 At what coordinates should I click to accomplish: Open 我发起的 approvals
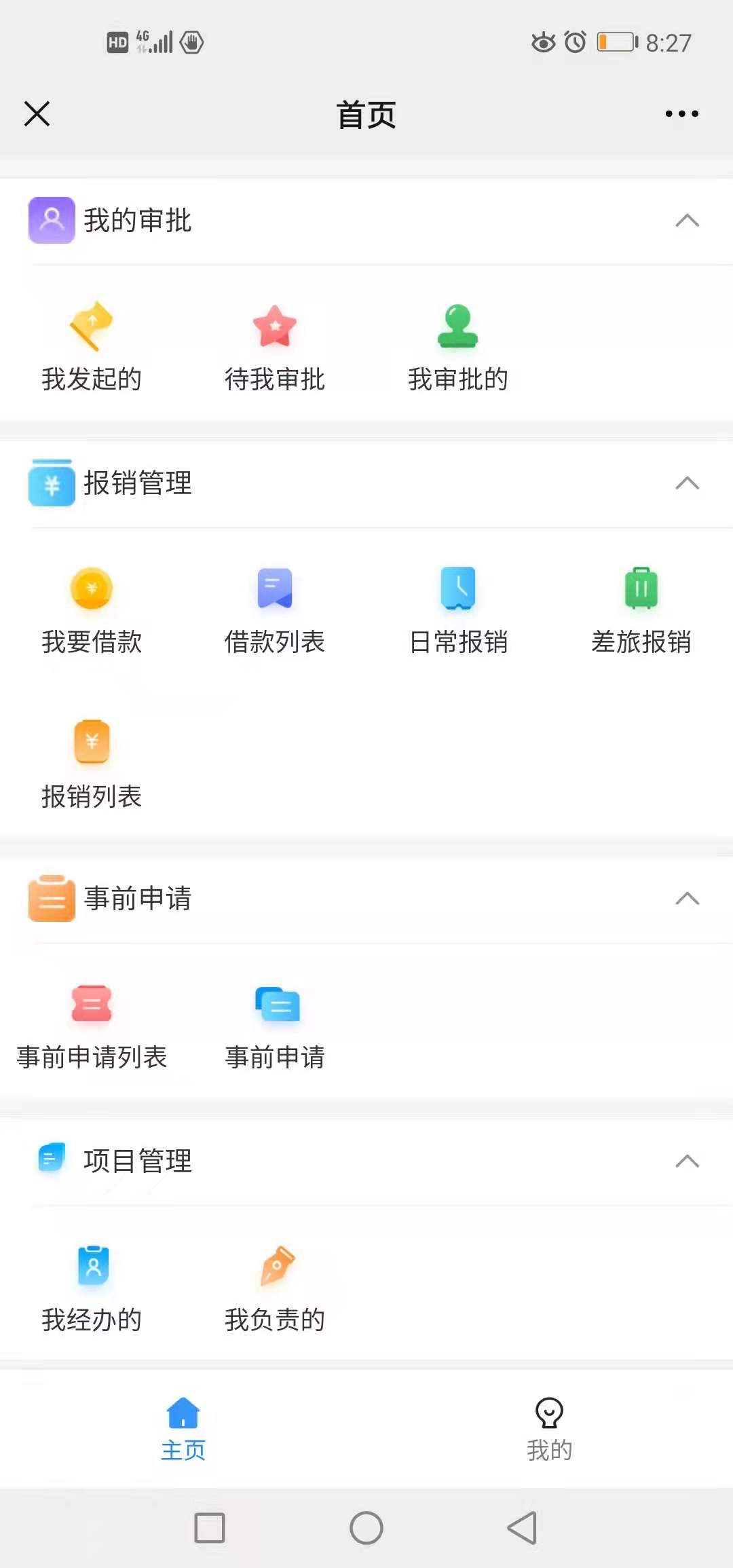pos(92,347)
